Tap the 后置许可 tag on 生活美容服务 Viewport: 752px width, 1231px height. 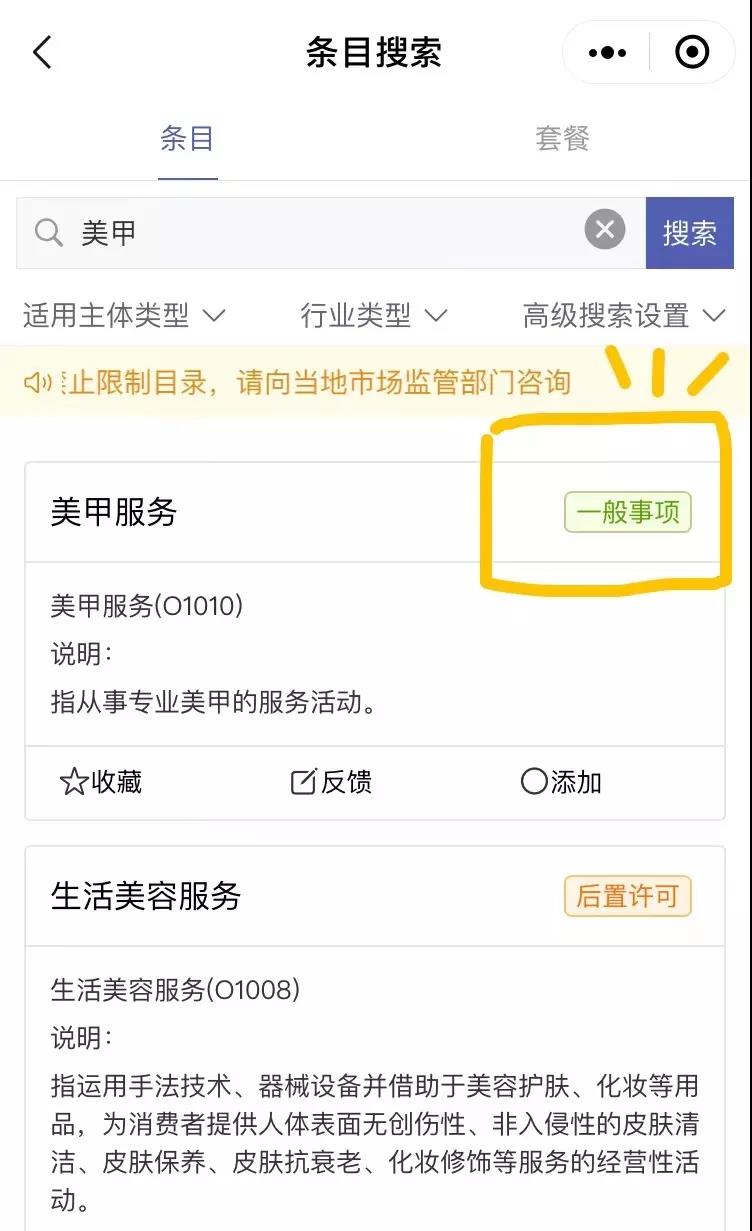(x=627, y=897)
